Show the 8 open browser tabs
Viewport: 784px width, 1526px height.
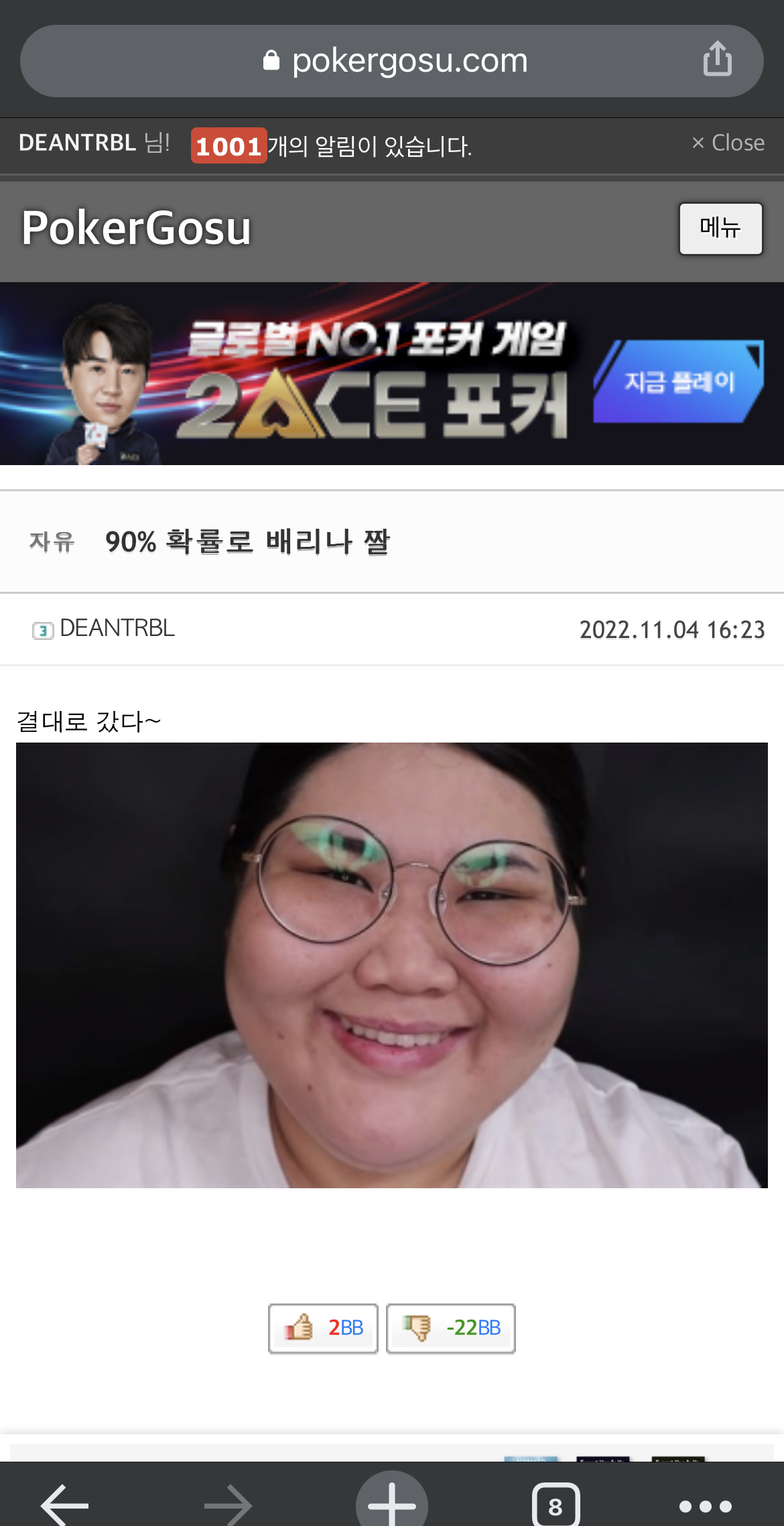coord(556,1506)
